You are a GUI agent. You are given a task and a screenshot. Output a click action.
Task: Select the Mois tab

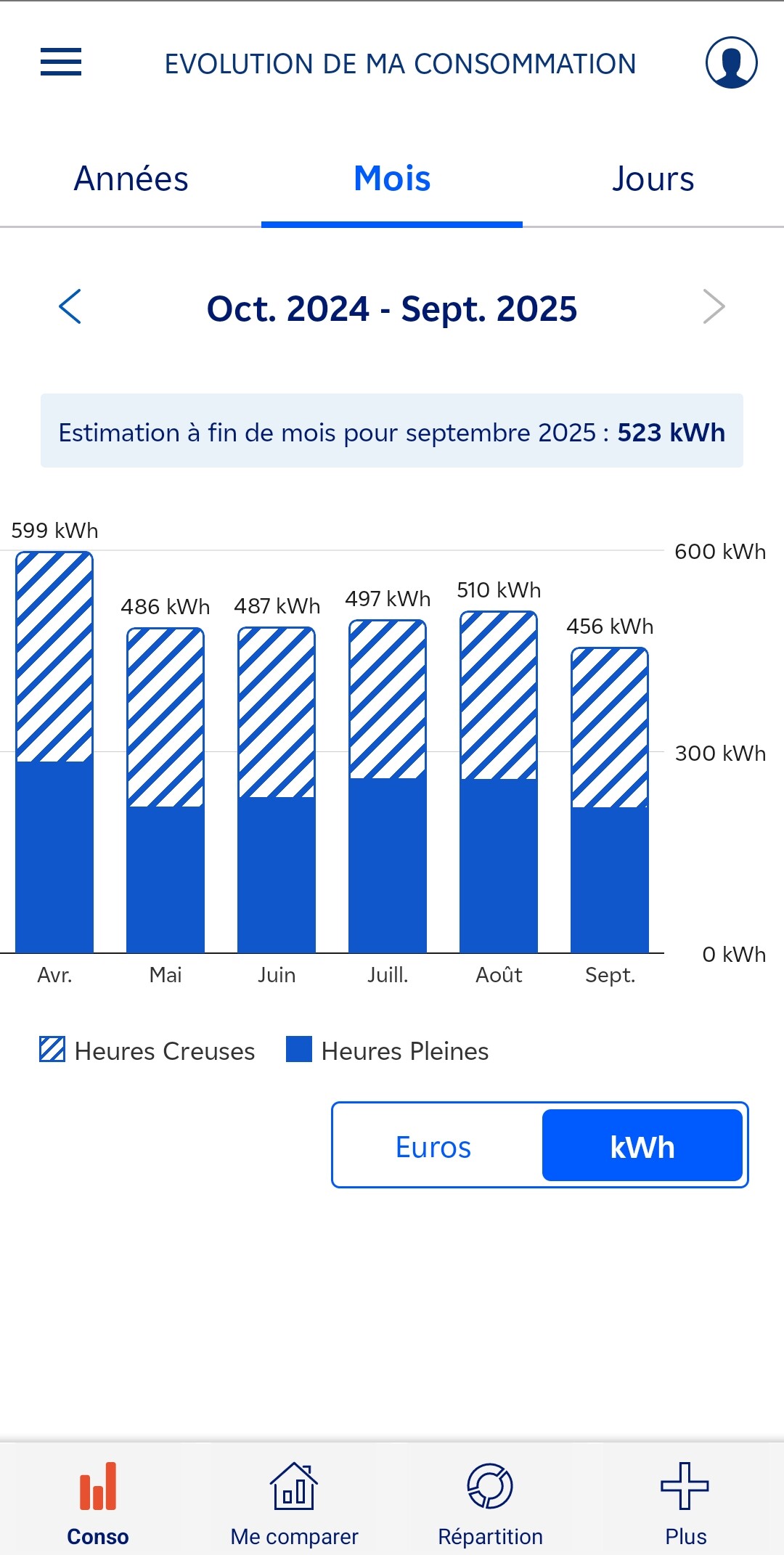point(392,179)
